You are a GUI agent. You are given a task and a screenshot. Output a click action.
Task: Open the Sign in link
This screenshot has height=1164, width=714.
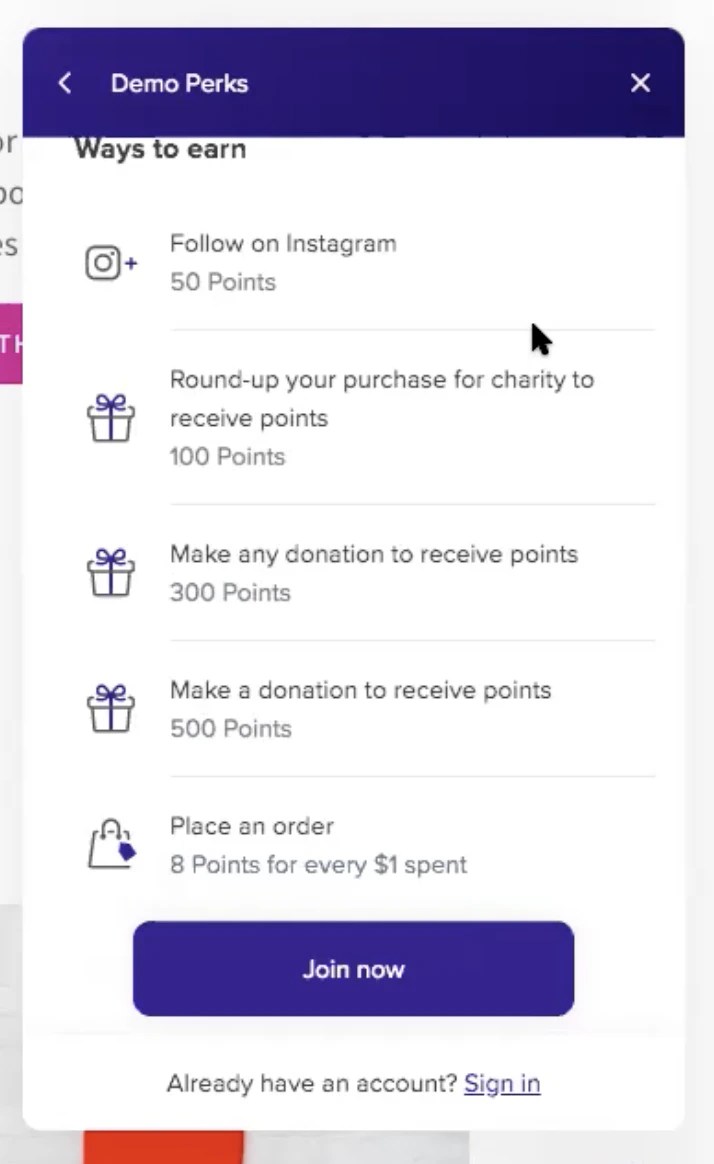(502, 1083)
